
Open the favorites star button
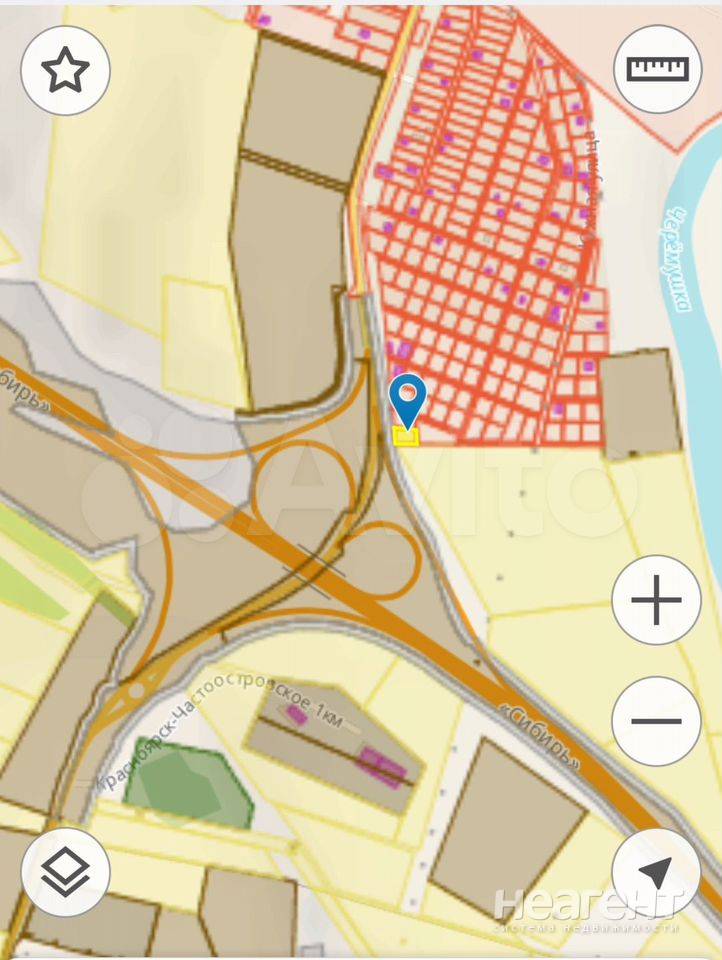pyautogui.click(x=65, y=70)
